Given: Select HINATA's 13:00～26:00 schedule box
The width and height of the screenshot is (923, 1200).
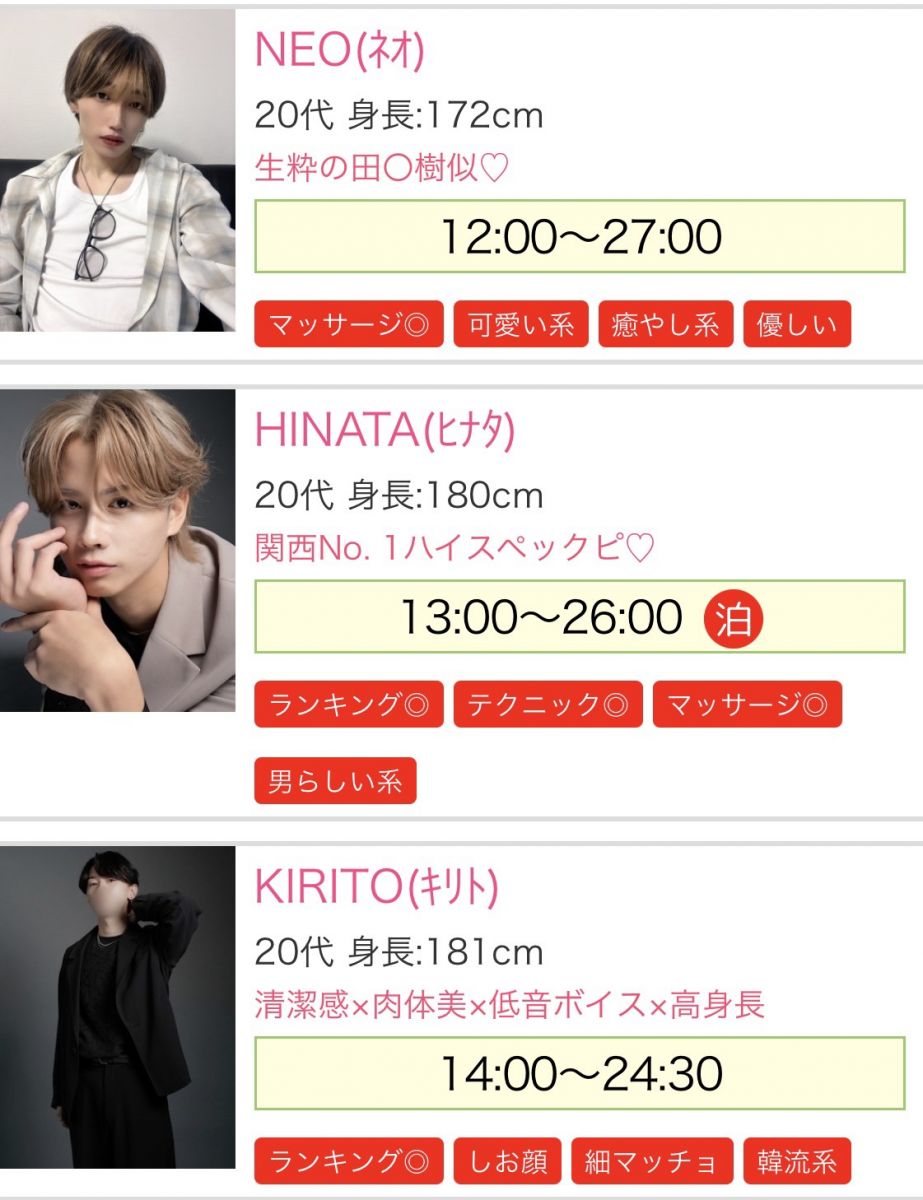Looking at the screenshot, I should [x=580, y=617].
